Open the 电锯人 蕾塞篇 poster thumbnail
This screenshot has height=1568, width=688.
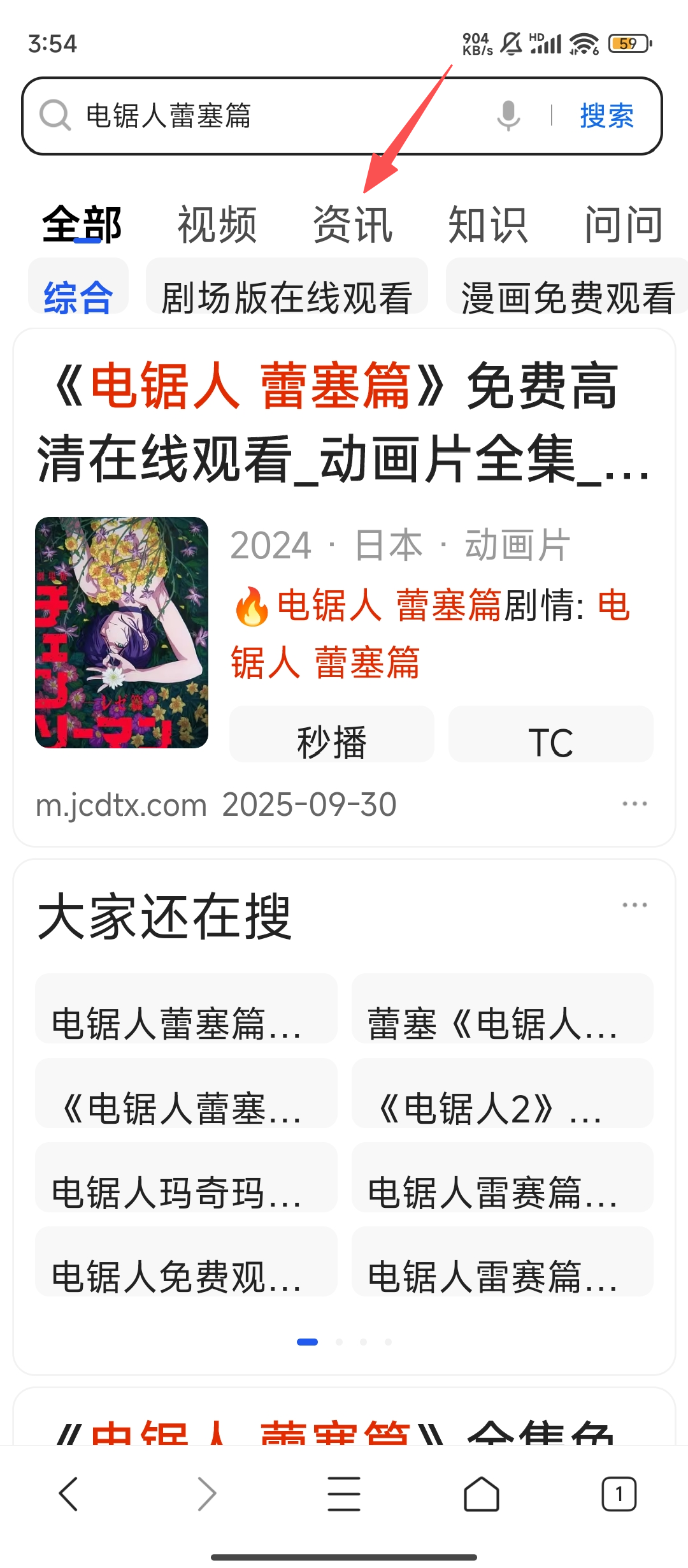(122, 632)
